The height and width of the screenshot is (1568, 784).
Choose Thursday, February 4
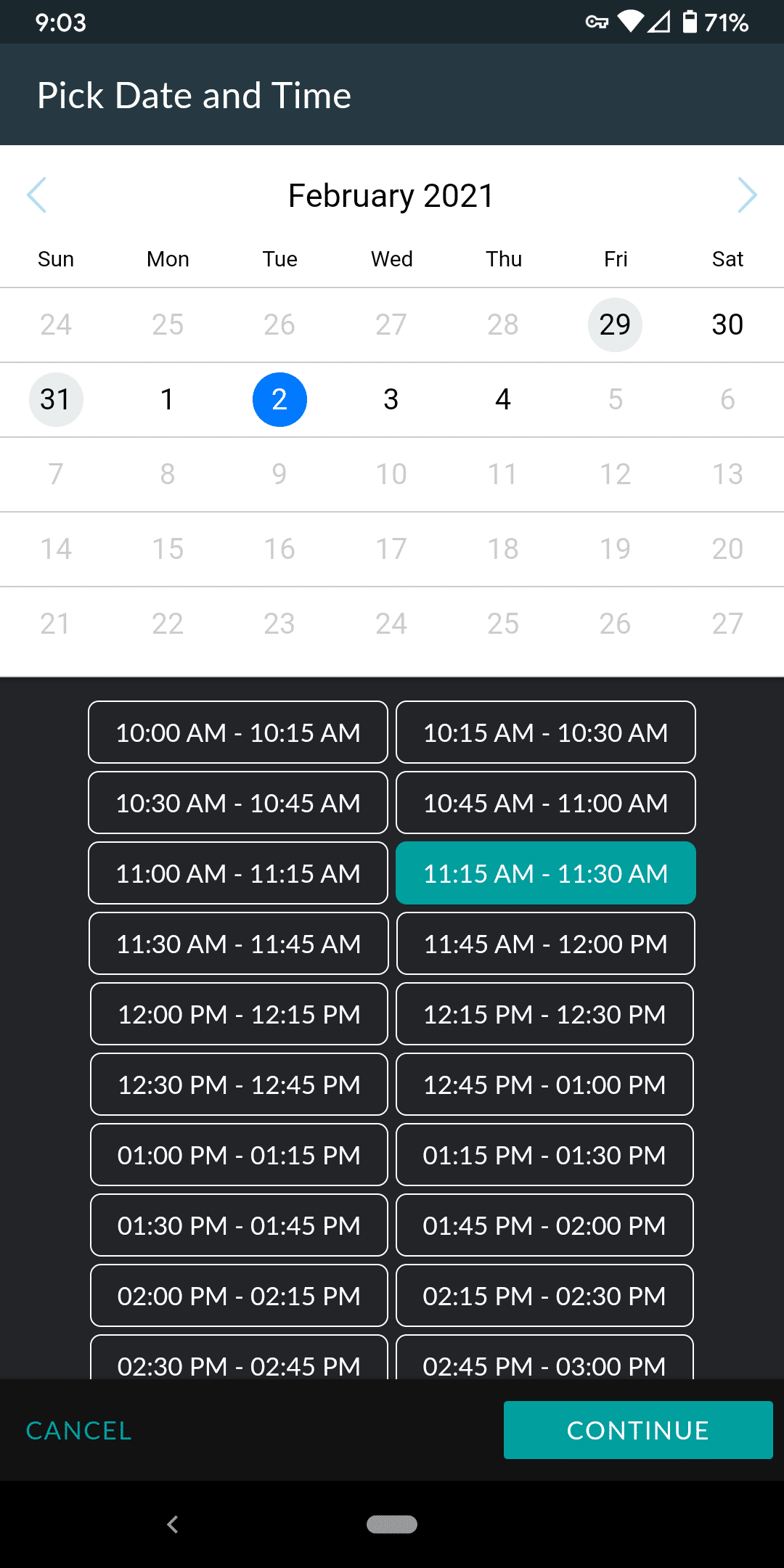[x=503, y=399]
